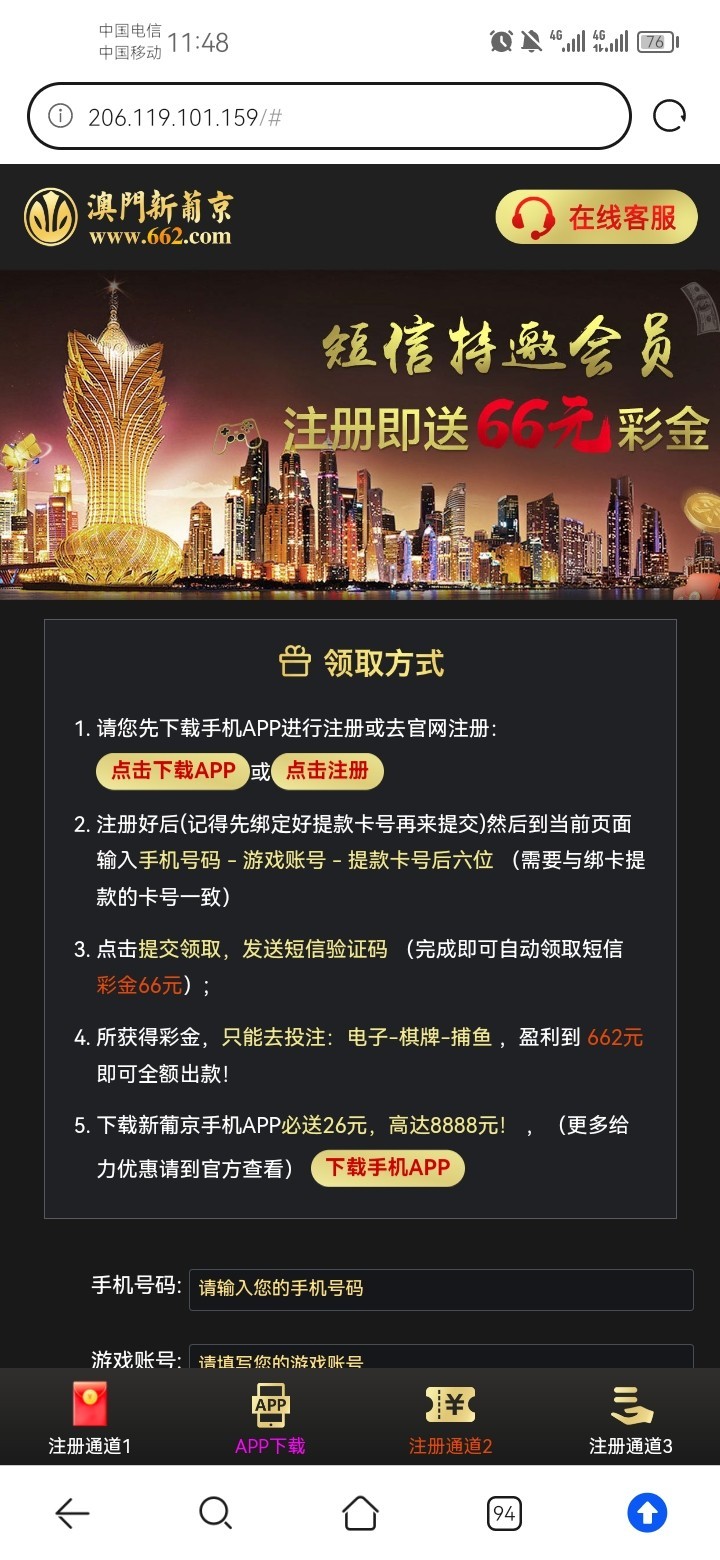
Task: Reload the page with the refresh icon
Action: click(669, 117)
